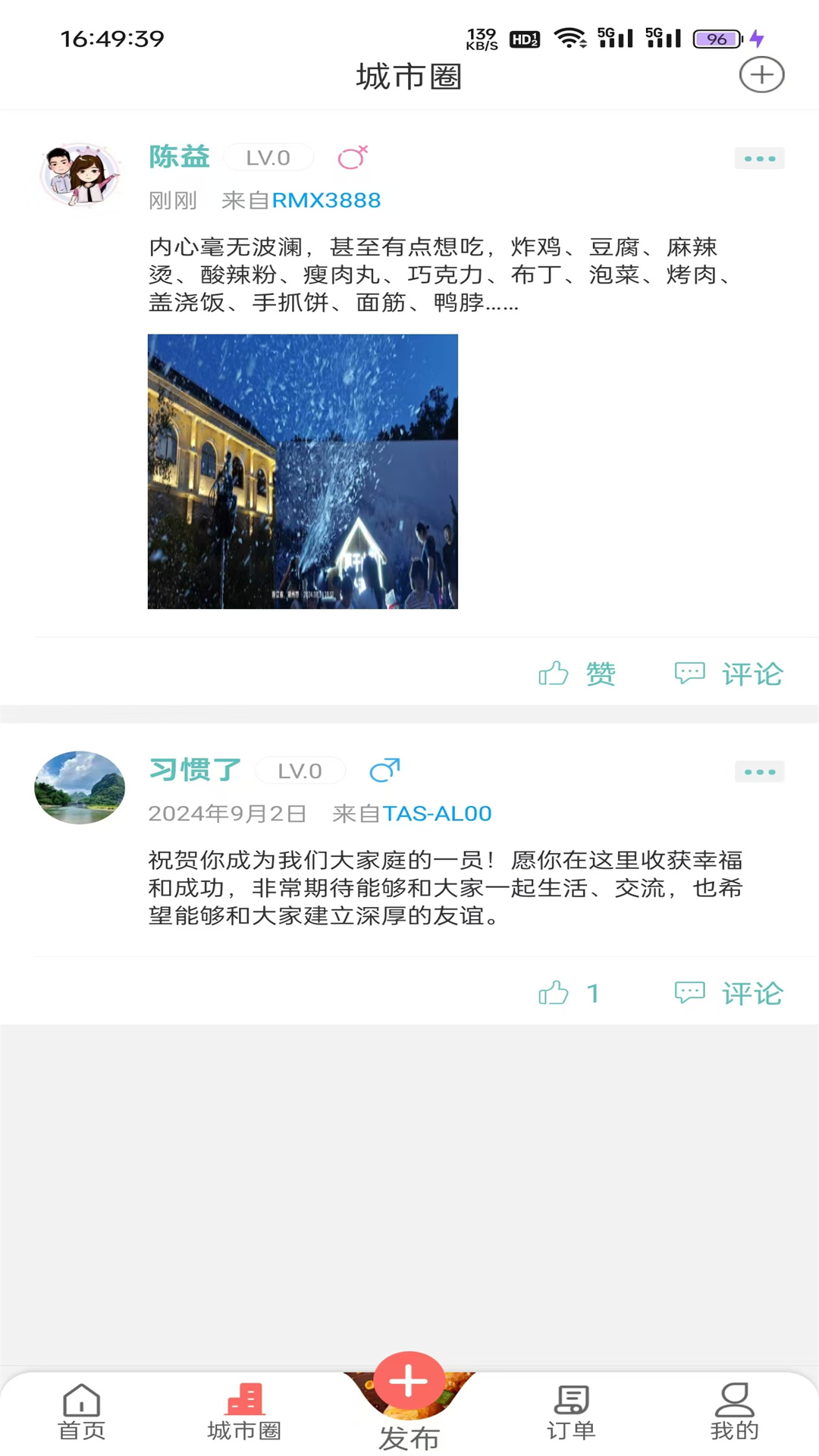Go to the 订单 tab

coord(571,1412)
